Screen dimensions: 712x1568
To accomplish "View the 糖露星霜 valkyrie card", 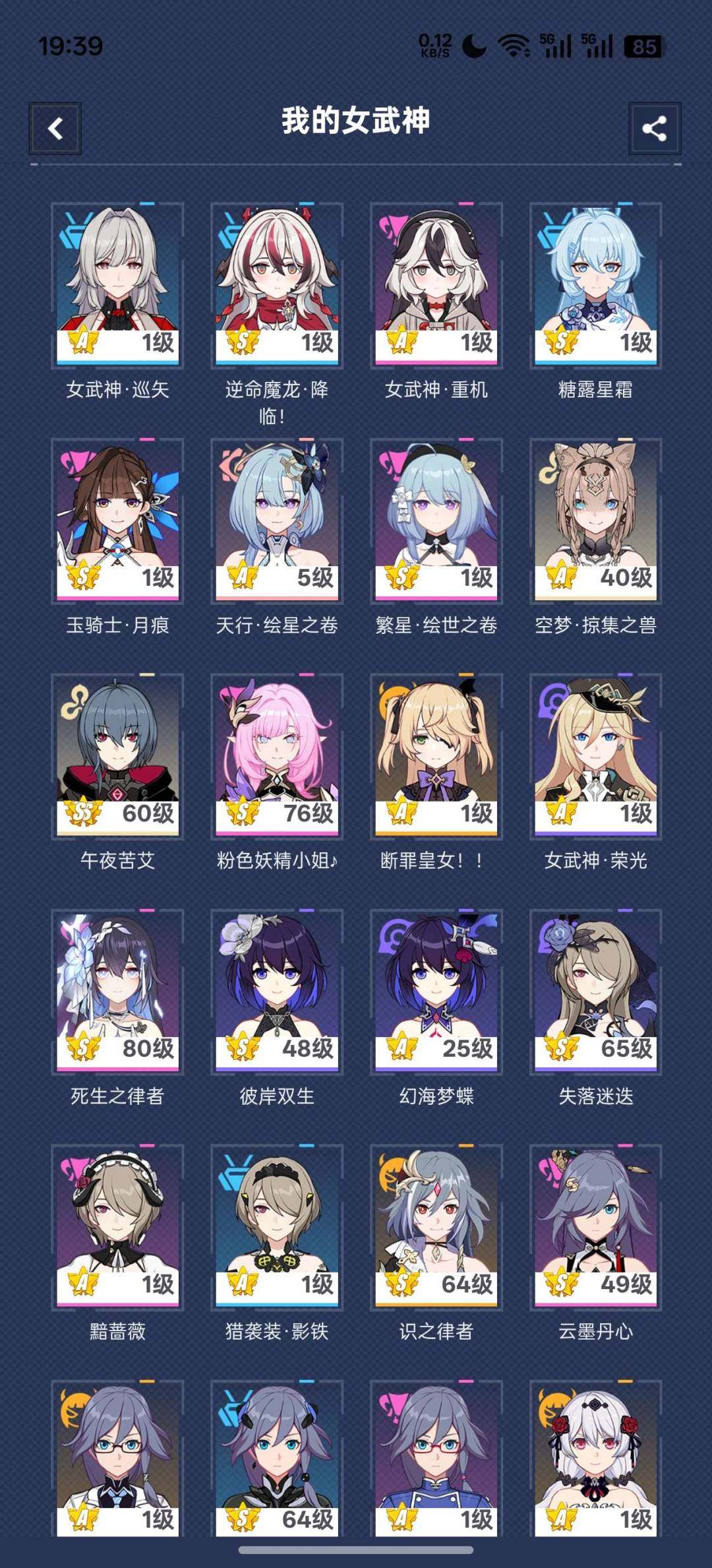I will pyautogui.click(x=595, y=285).
